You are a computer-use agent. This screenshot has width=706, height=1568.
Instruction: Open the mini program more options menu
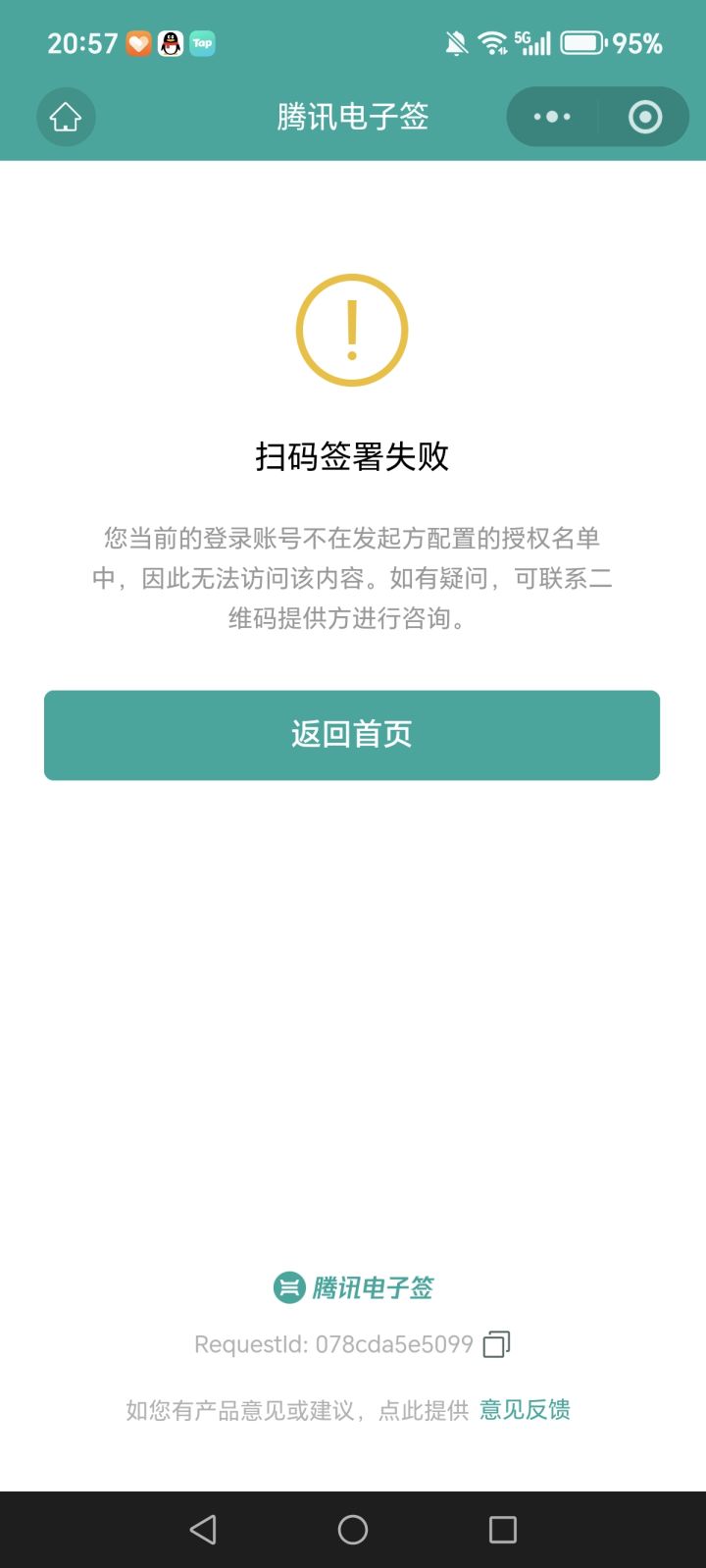tap(550, 116)
